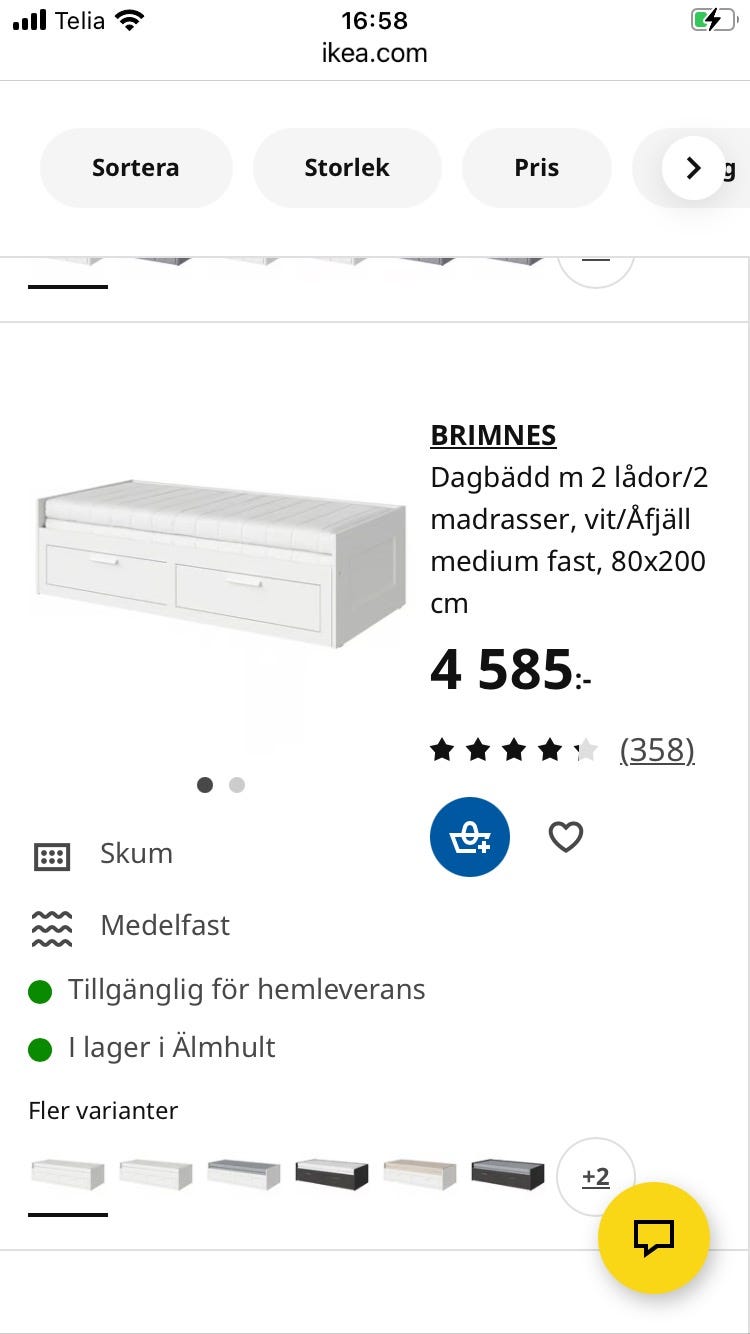750x1334 pixels.
Task: Open the yellow chat bubble
Action: pyautogui.click(x=653, y=1238)
